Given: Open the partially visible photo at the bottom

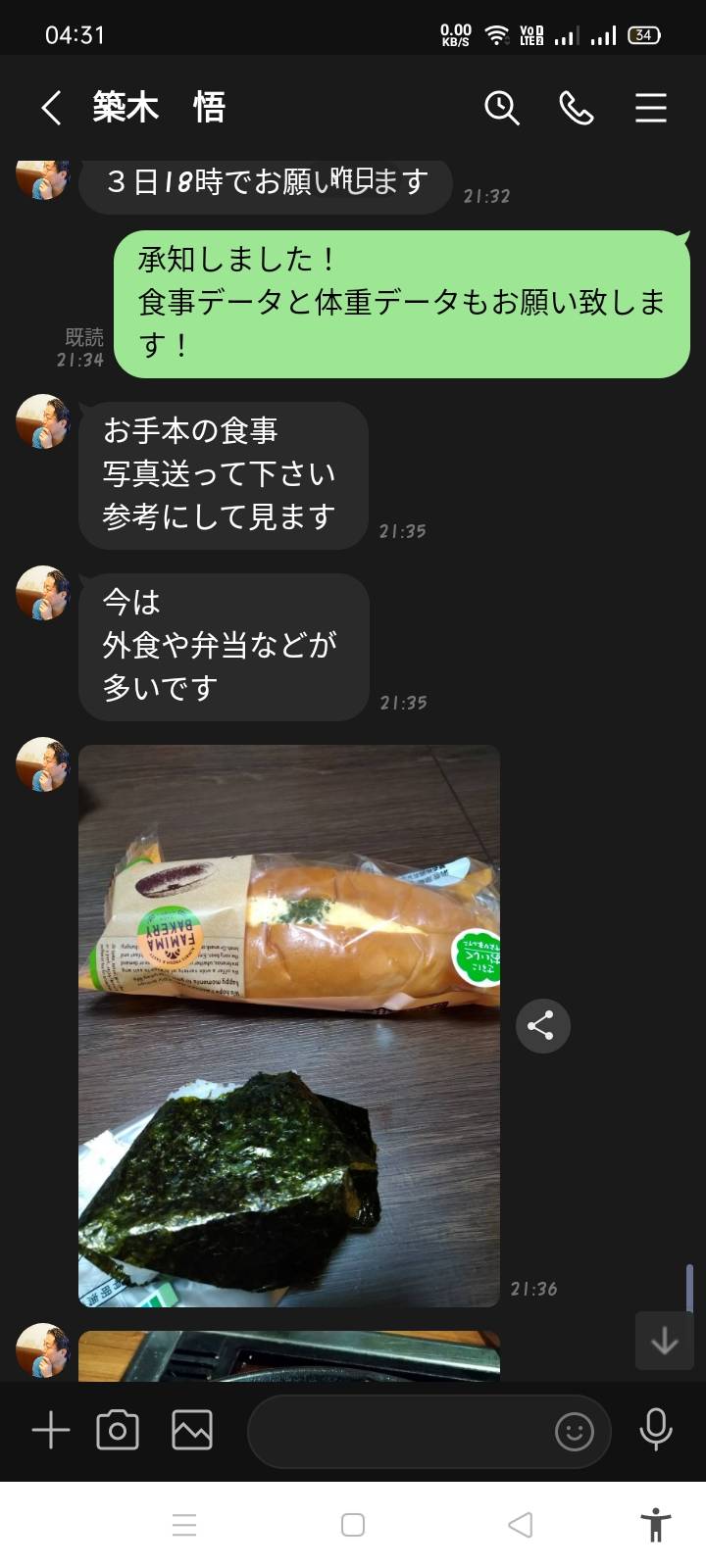Looking at the screenshot, I should (289, 1355).
